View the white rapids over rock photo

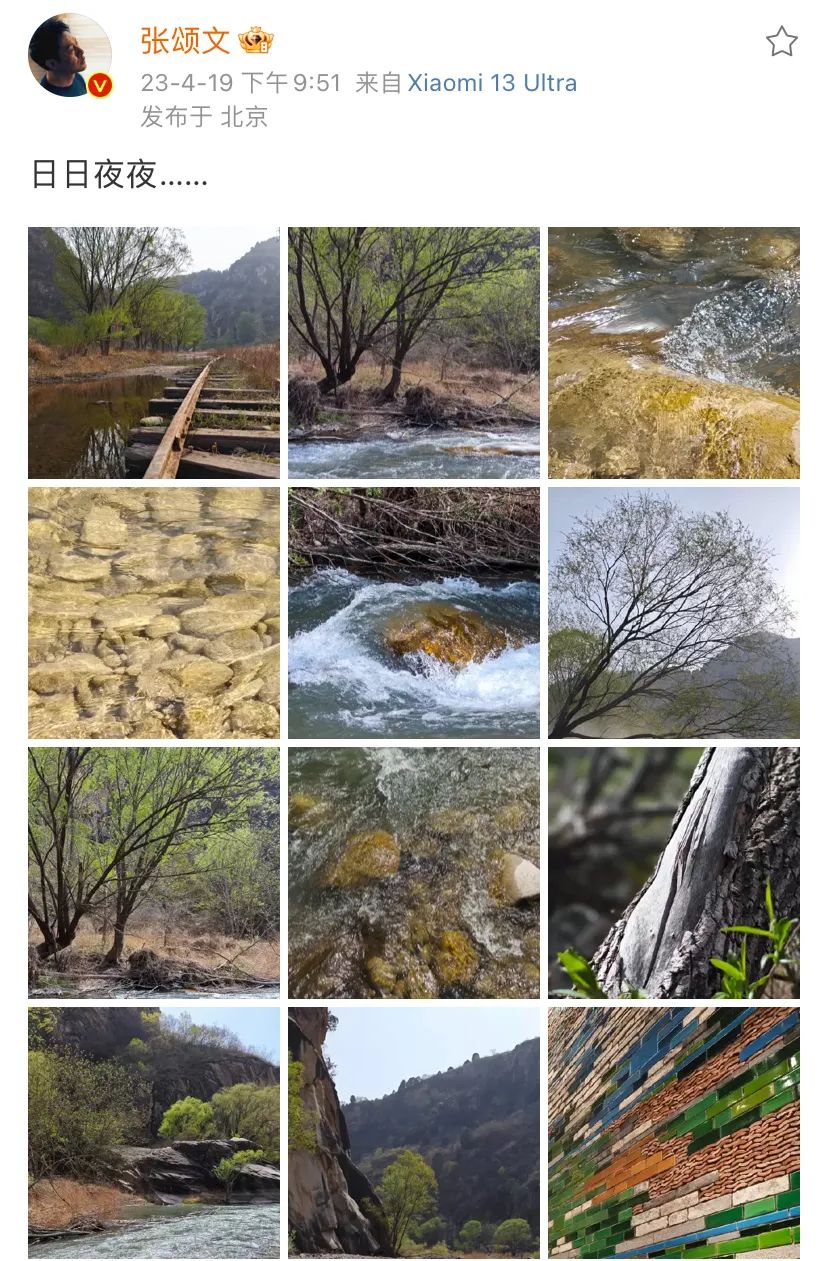(x=413, y=613)
